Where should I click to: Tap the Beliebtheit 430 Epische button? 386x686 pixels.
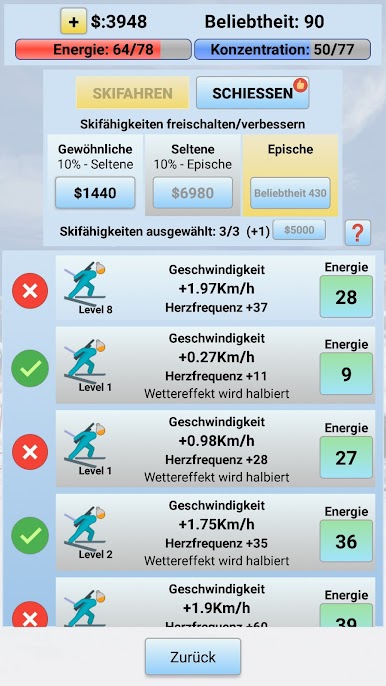point(290,193)
